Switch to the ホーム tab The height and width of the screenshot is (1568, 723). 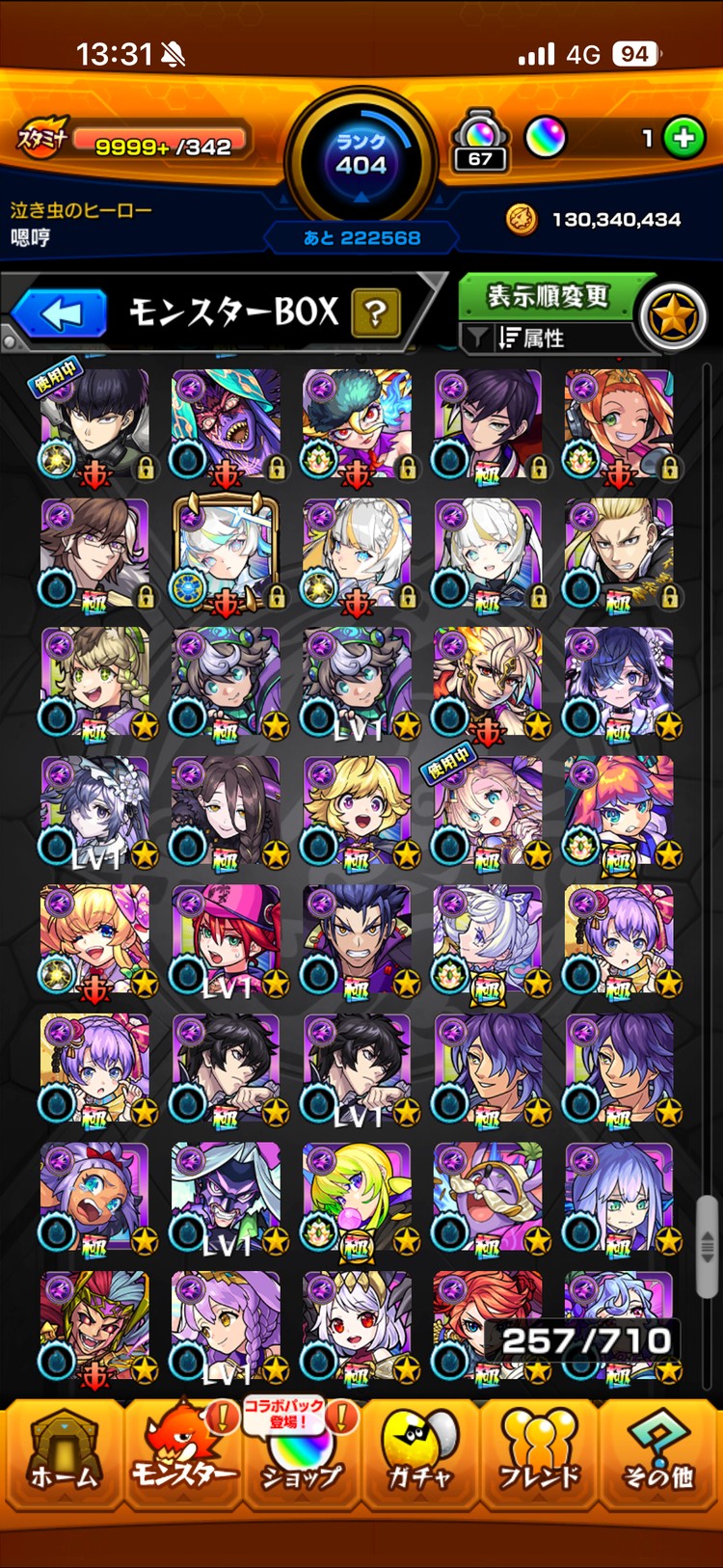[x=63, y=1456]
